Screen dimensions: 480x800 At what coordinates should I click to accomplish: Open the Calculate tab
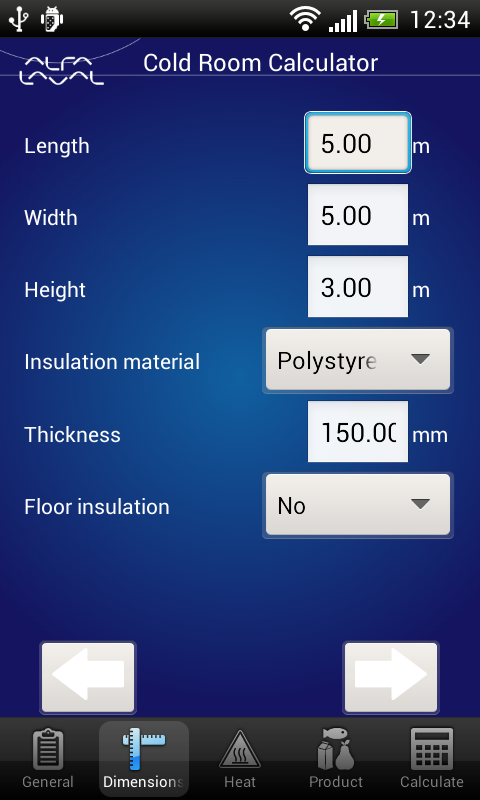(432, 758)
